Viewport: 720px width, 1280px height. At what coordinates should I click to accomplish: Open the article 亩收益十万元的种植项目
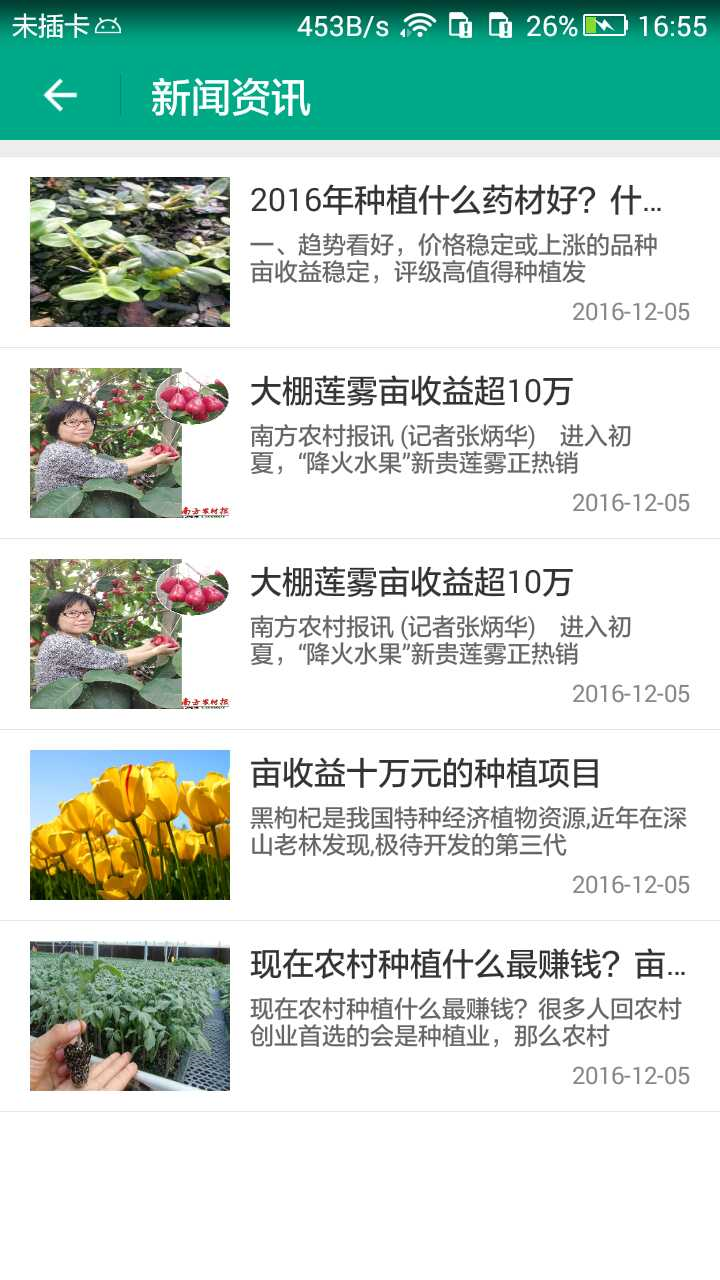[360, 826]
